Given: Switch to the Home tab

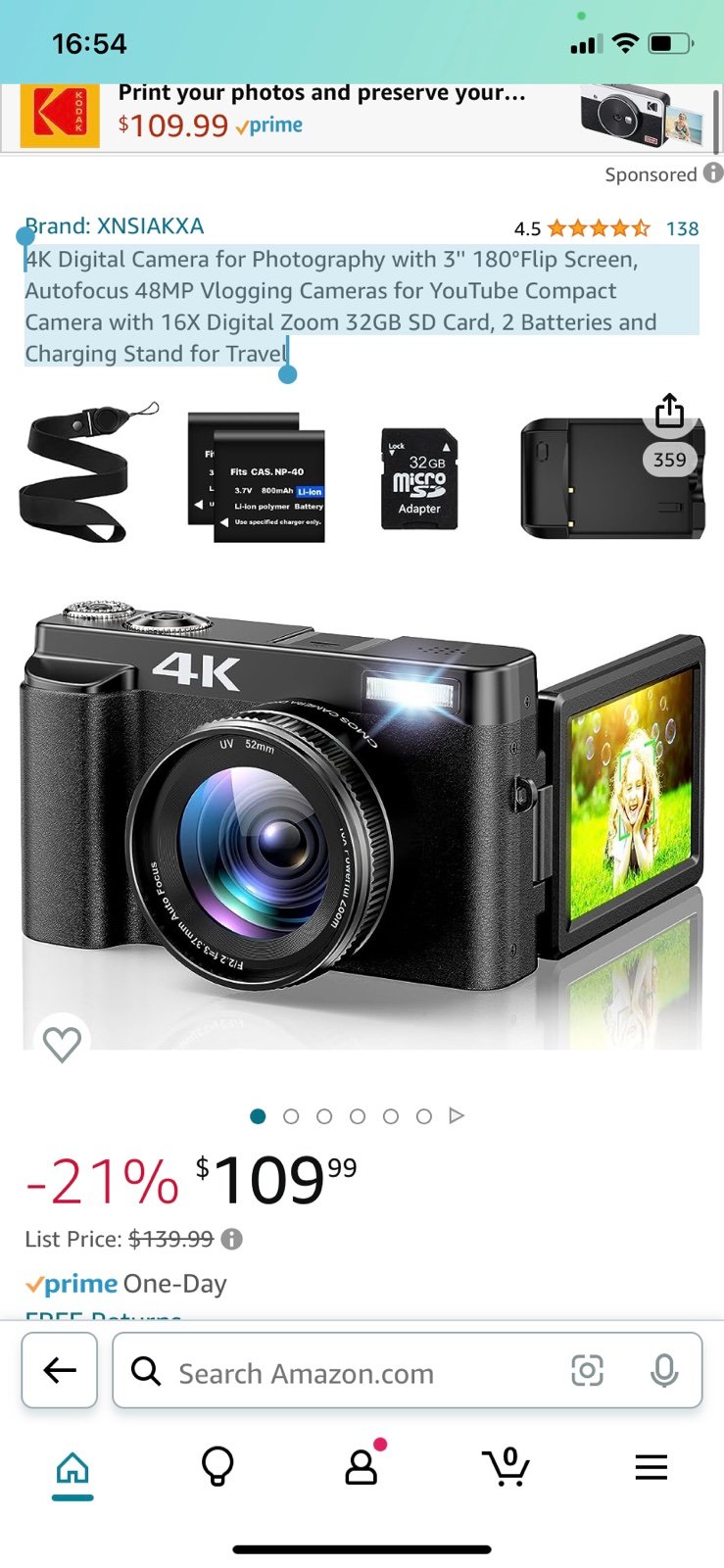Looking at the screenshot, I should [72, 1470].
